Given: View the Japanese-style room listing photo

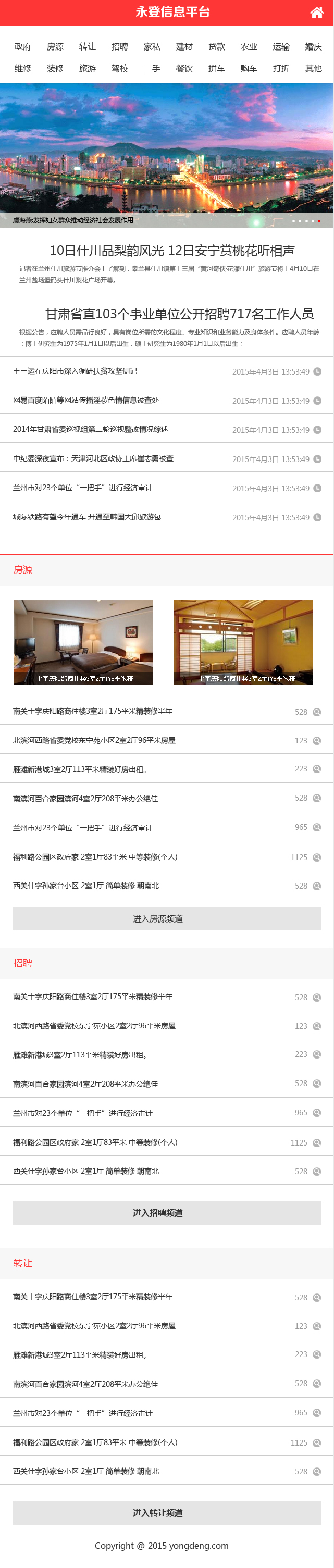Looking at the screenshot, I should (x=243, y=642).
